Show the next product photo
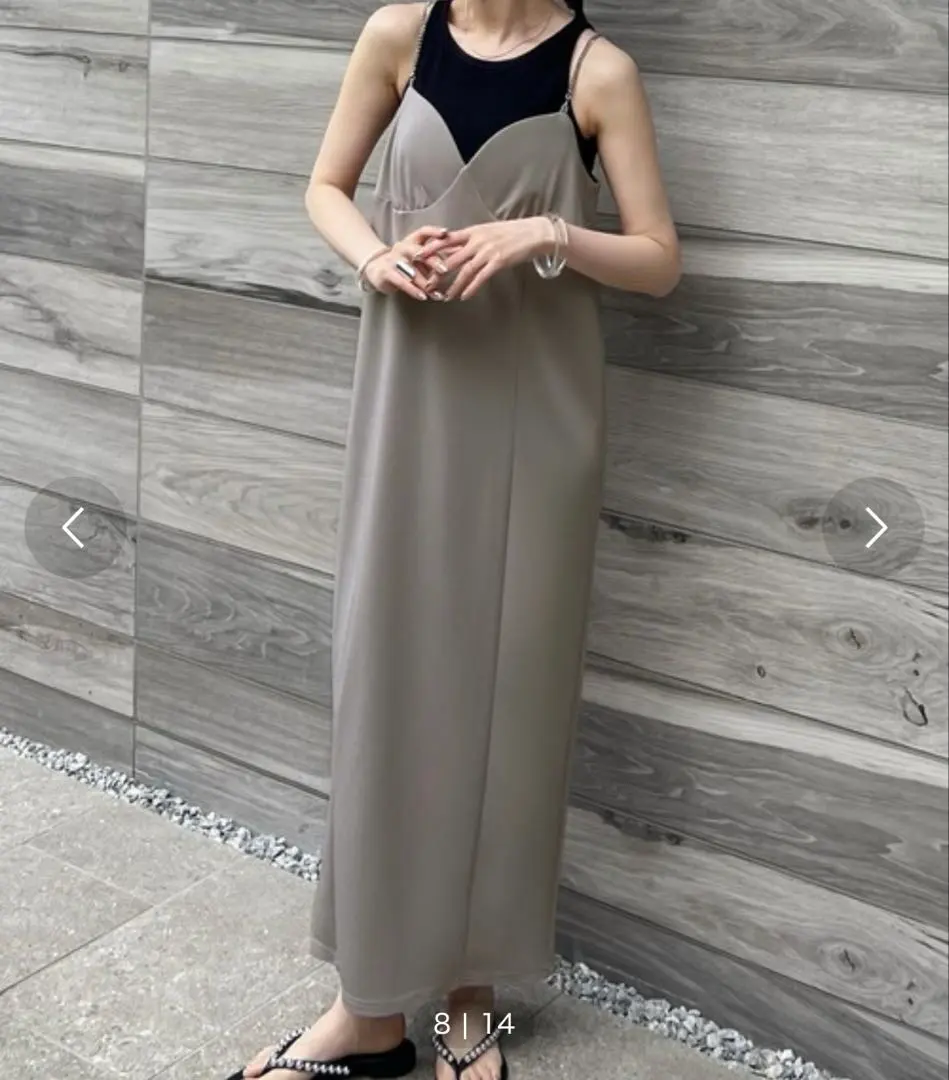Image resolution: width=949 pixels, height=1080 pixels. click(873, 527)
